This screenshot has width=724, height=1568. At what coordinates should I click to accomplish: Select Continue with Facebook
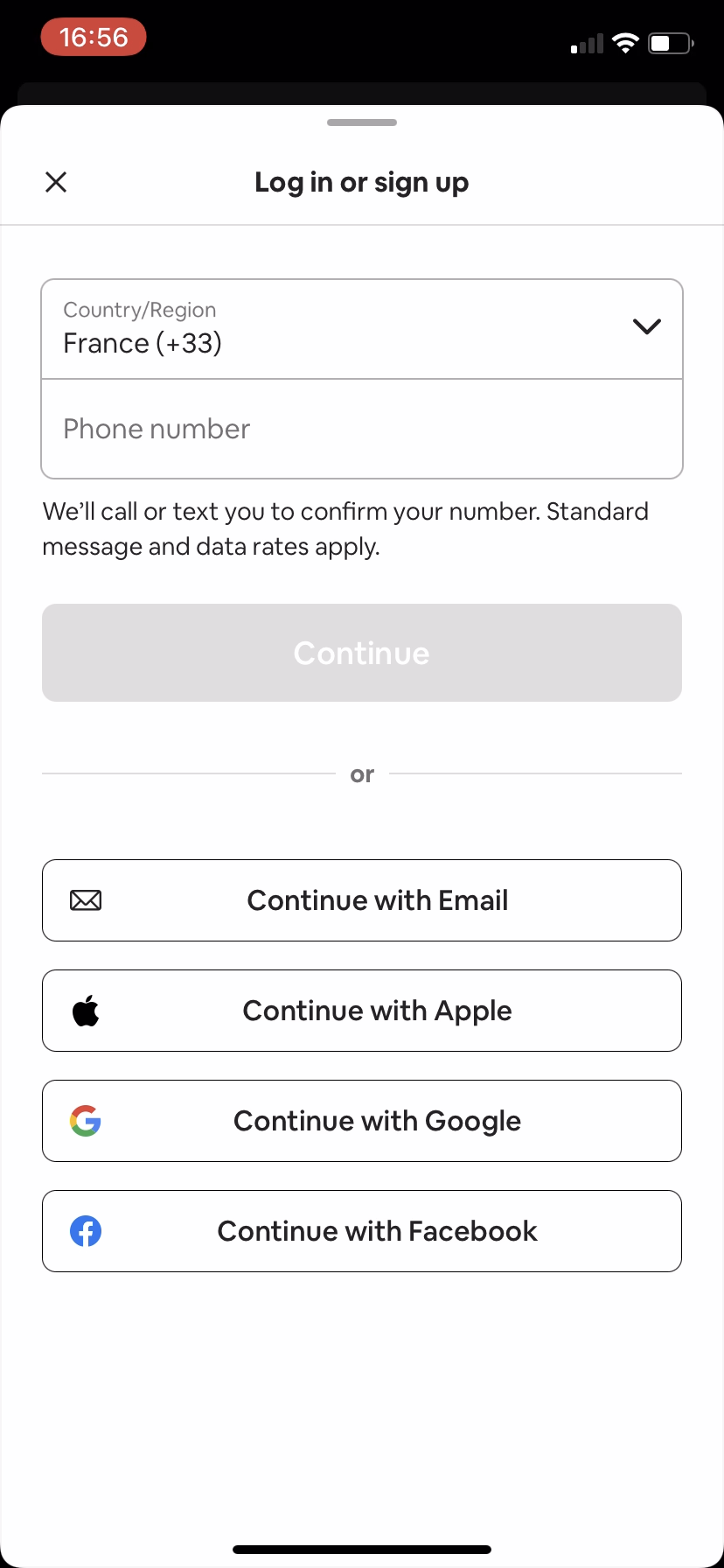click(x=362, y=1230)
